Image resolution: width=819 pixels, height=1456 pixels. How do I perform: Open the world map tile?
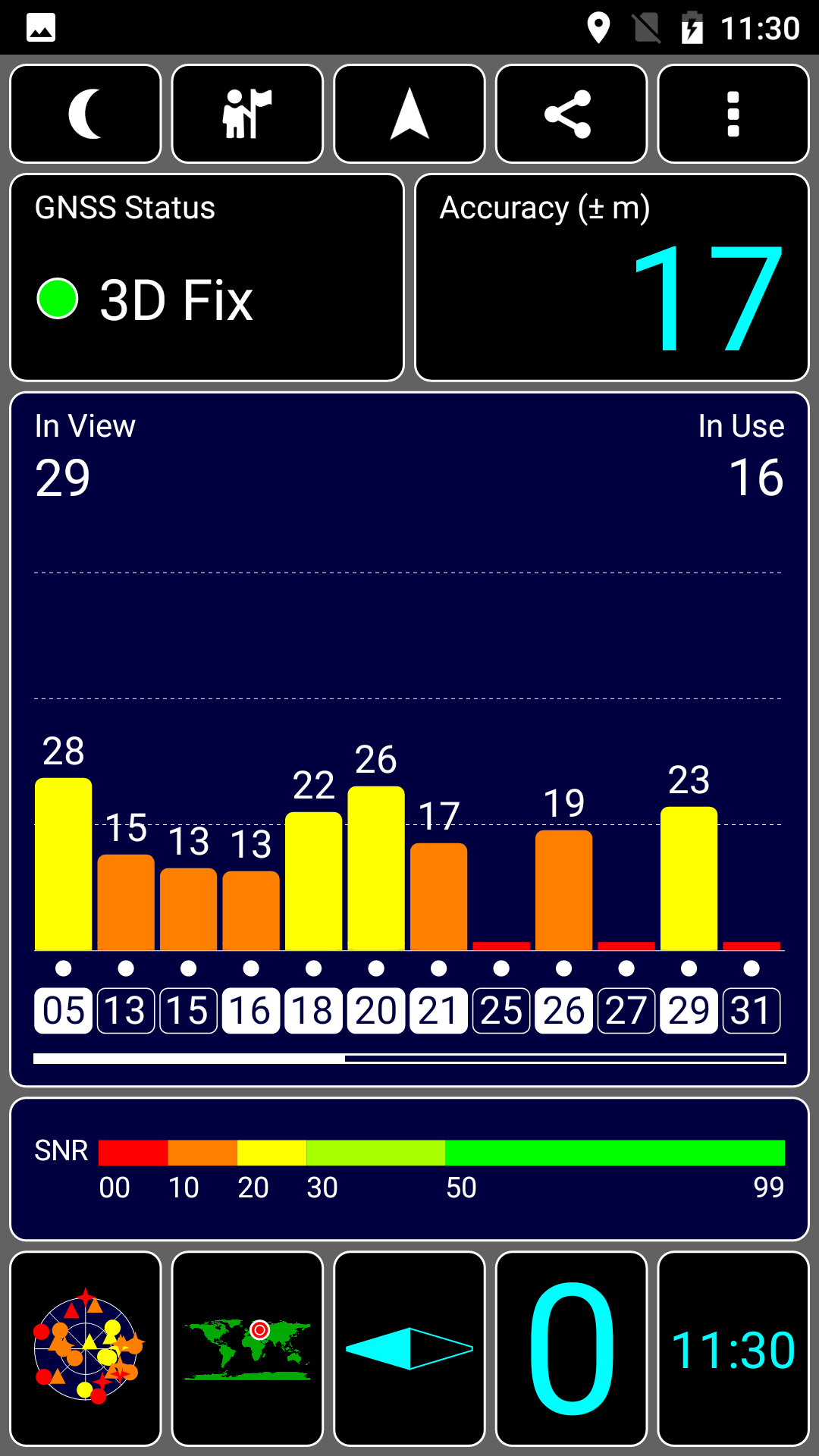pyautogui.click(x=247, y=1349)
